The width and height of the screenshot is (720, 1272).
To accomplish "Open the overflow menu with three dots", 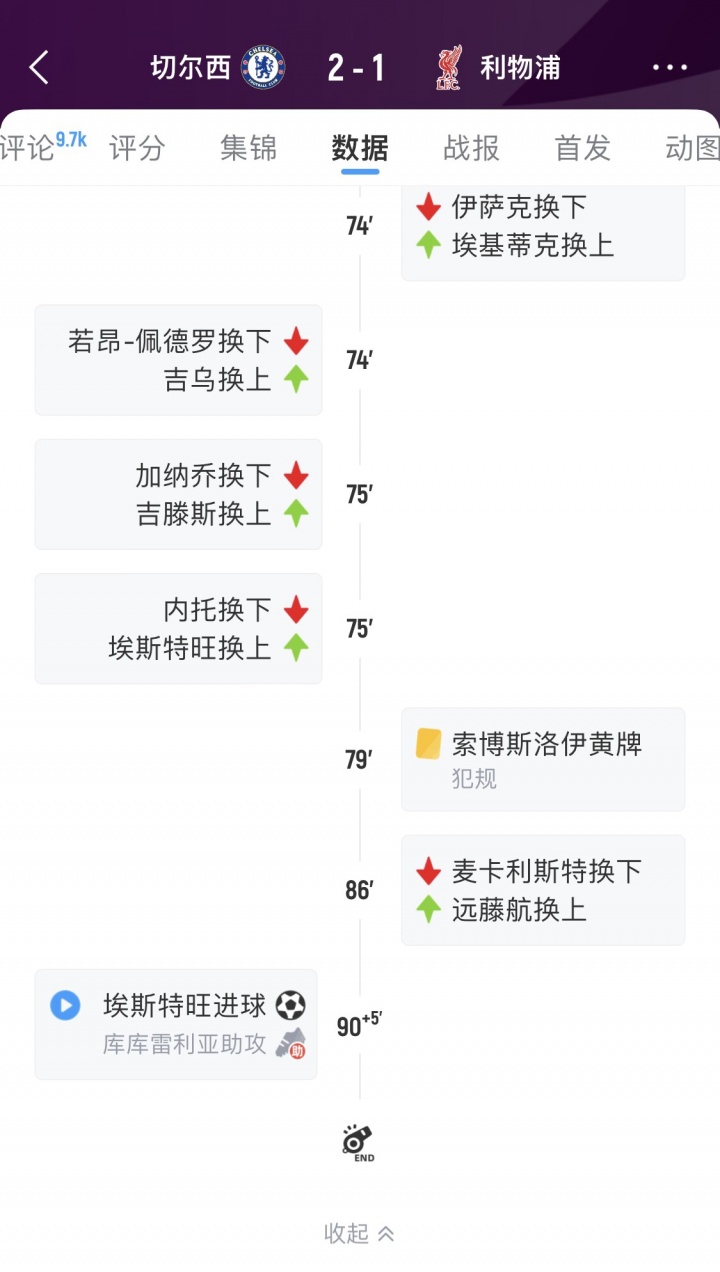I will click(x=669, y=68).
